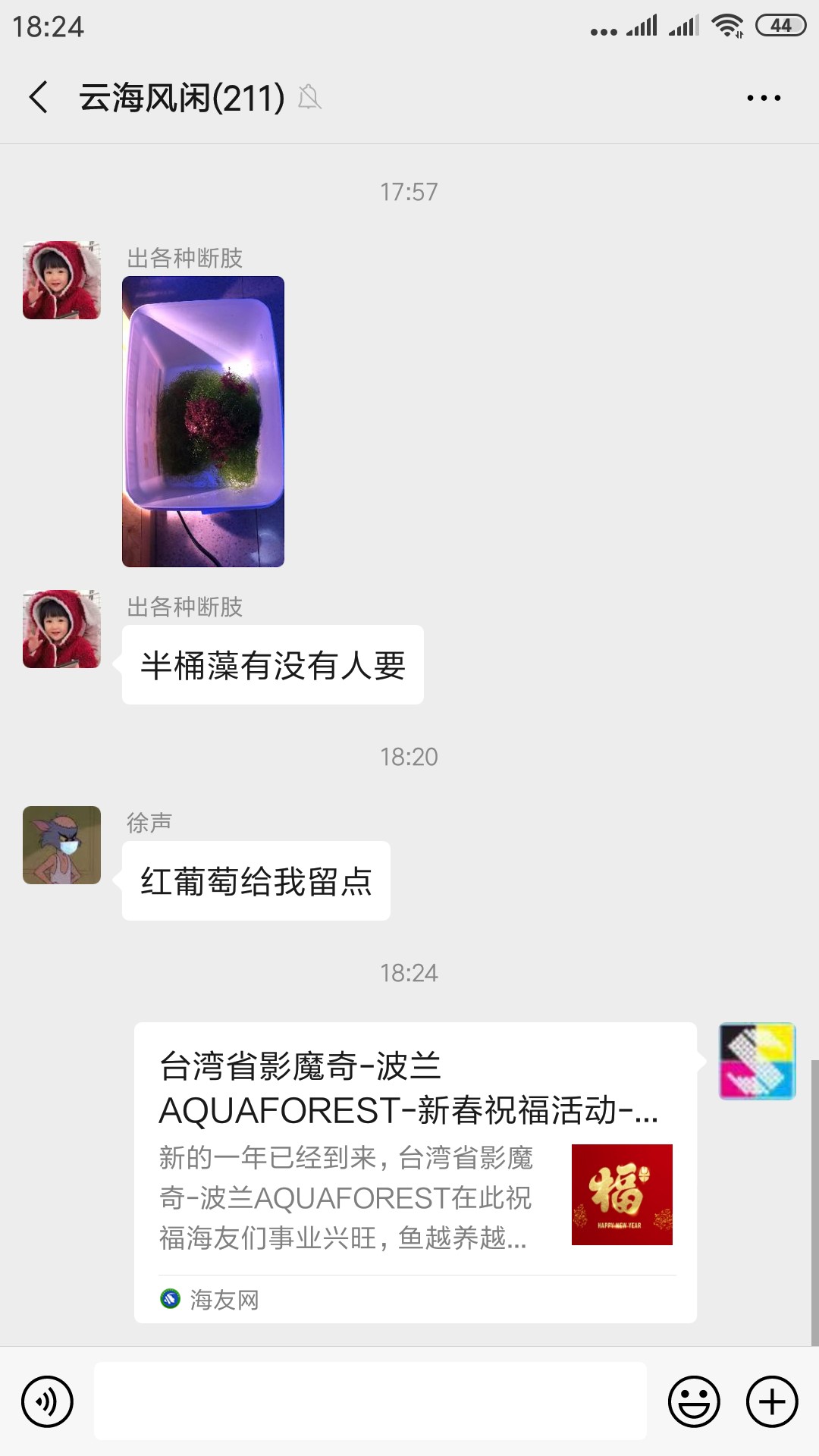Open the shared AQUAFOREST article card

[x=415, y=1172]
